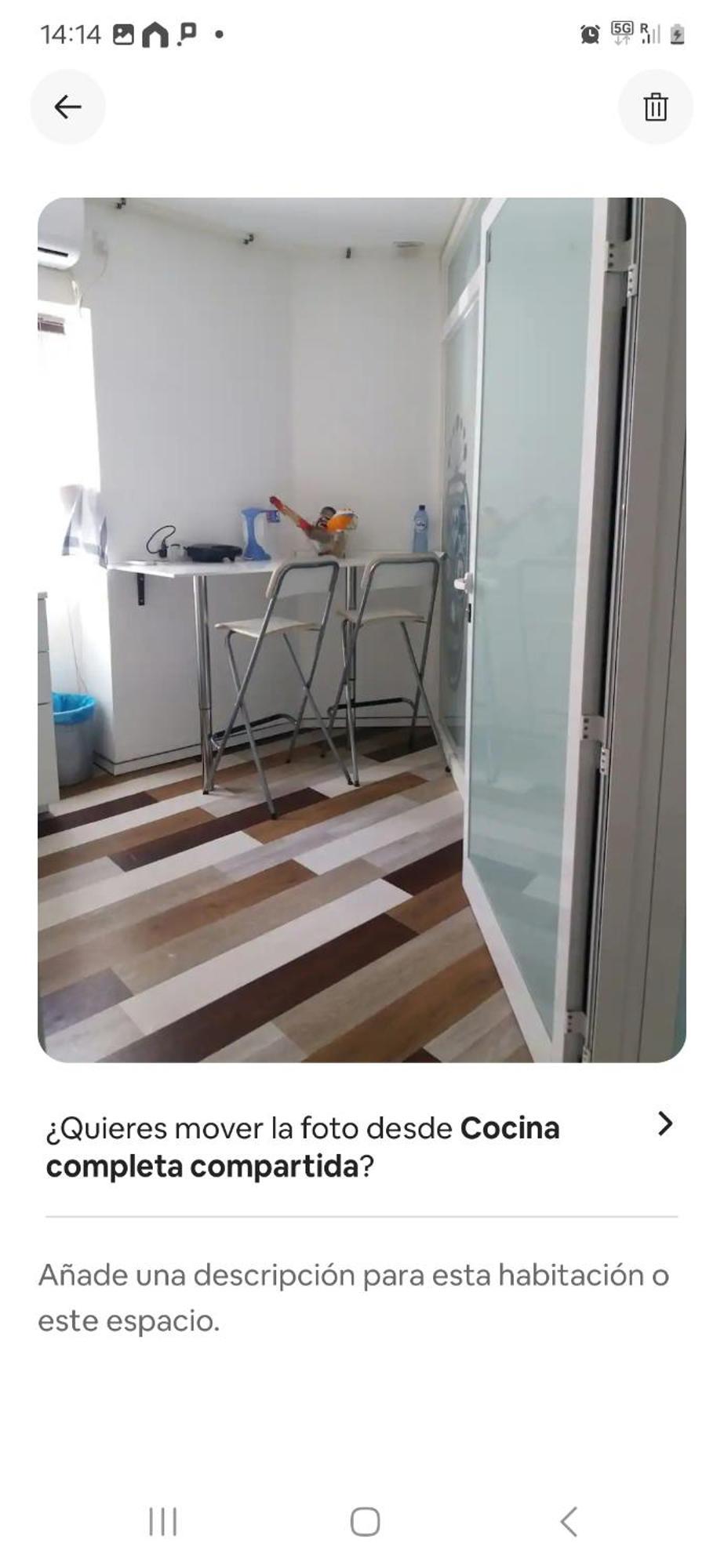The height and width of the screenshot is (1568, 724).
Task: Open the kitchen photo preview
Action: coord(362,630)
